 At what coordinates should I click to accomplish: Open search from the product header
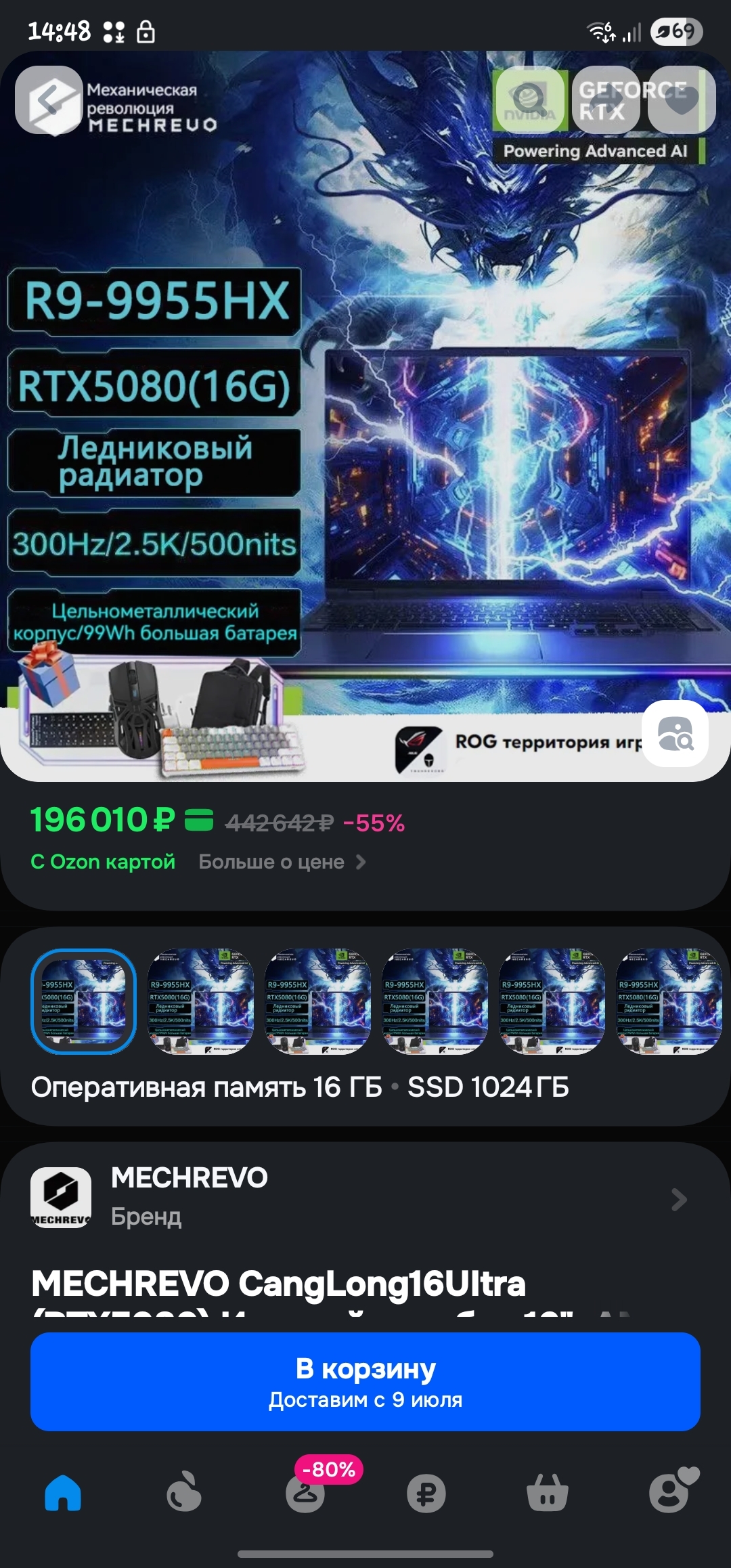pyautogui.click(x=529, y=100)
